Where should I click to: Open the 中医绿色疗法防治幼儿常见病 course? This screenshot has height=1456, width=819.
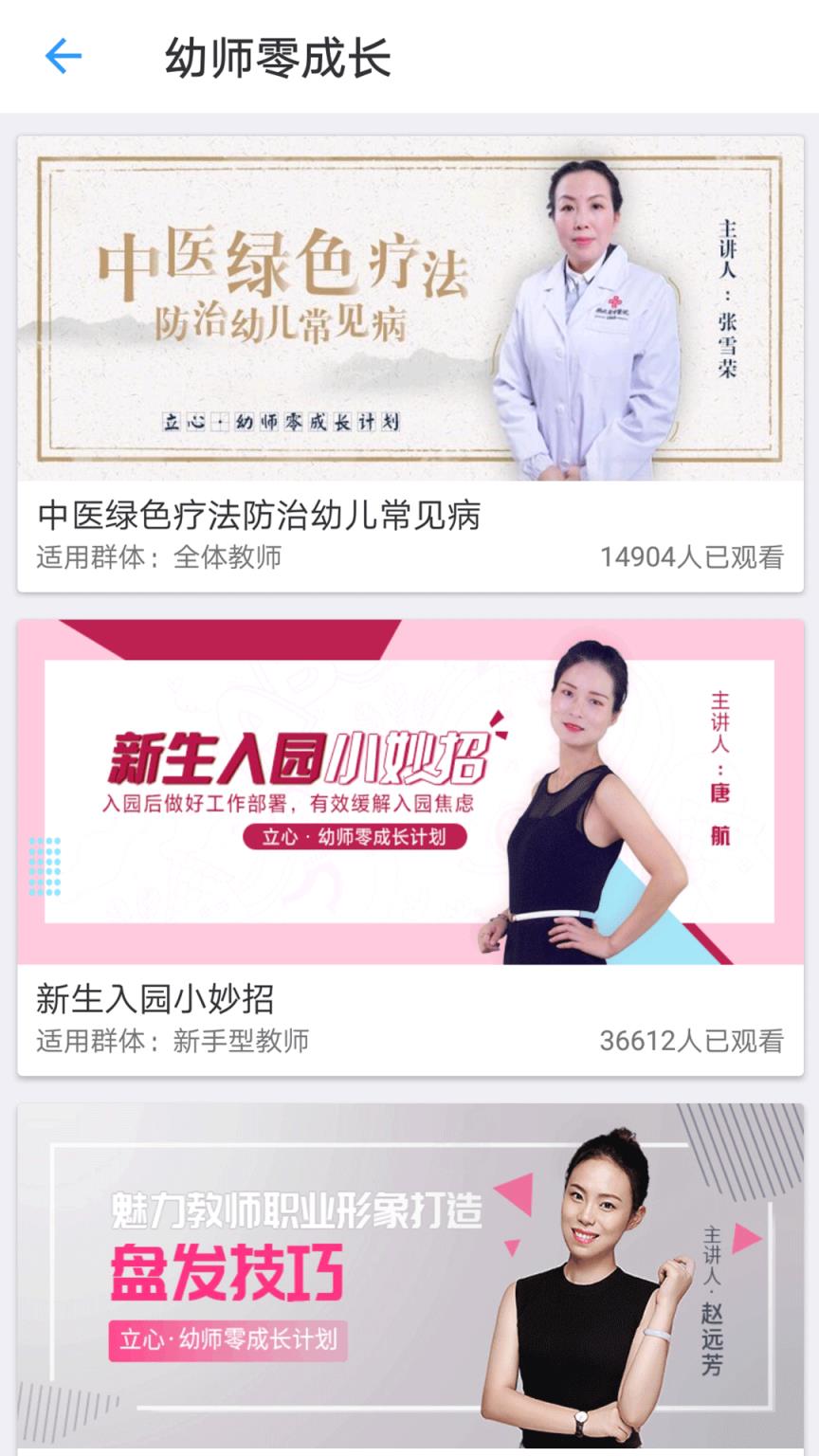coord(409,364)
